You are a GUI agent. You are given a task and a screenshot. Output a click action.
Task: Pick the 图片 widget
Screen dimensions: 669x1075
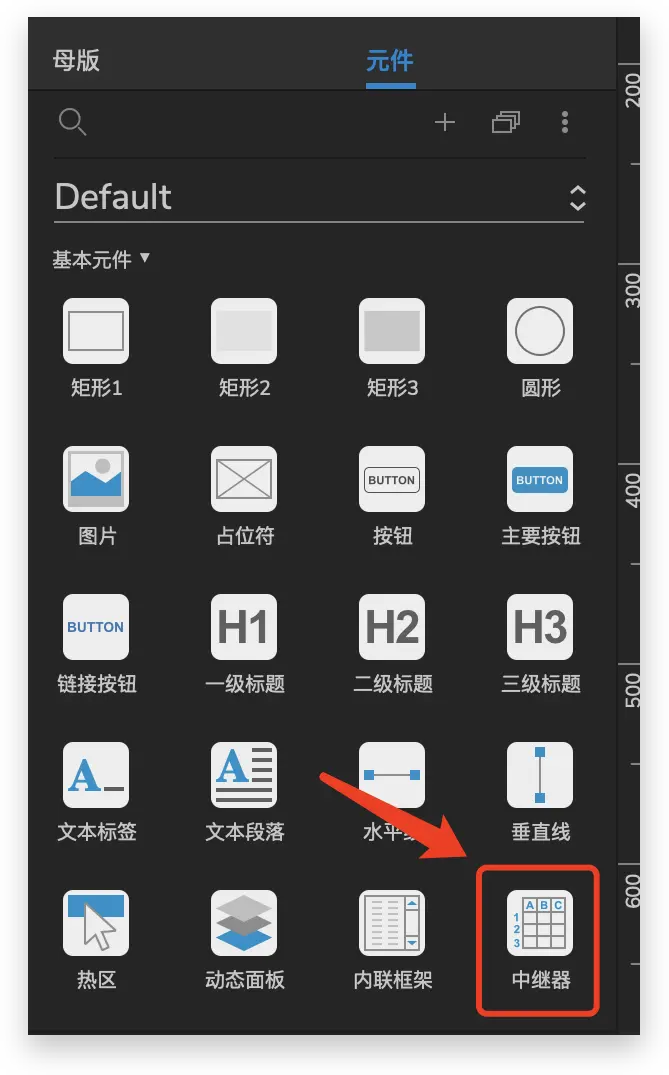coord(96,479)
